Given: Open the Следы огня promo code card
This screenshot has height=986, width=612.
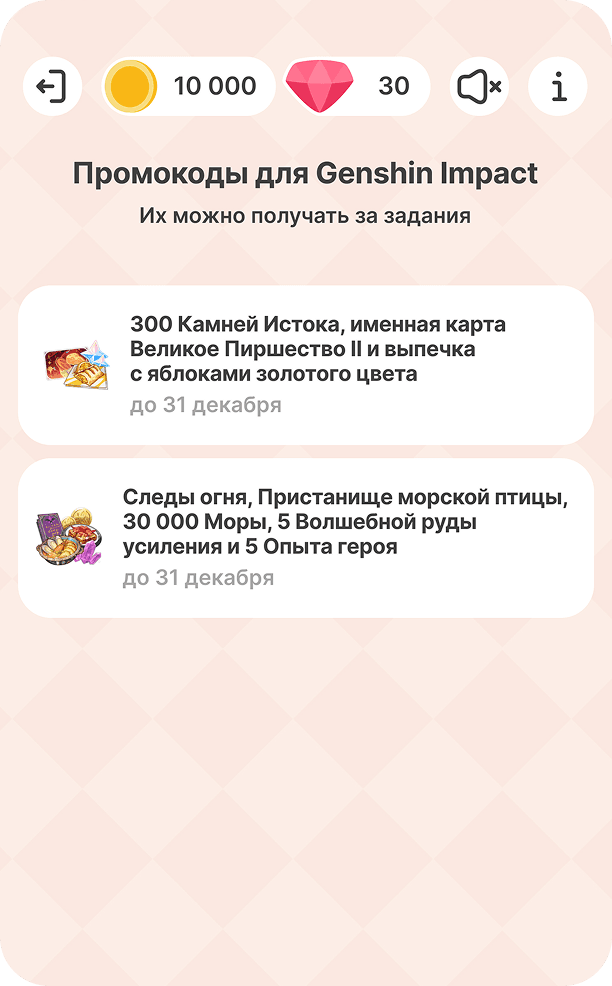Looking at the screenshot, I should click(306, 537).
